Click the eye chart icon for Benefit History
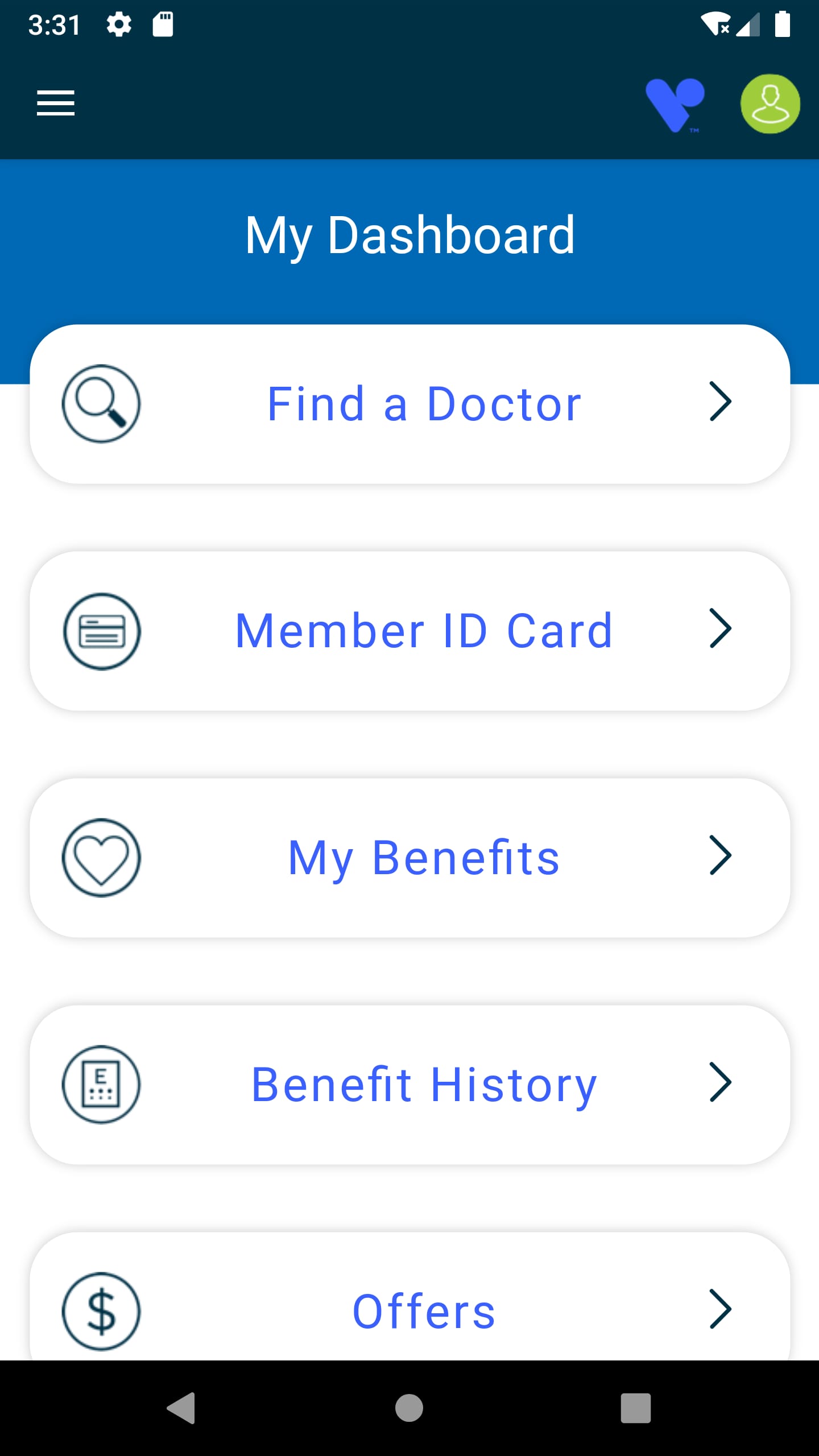Viewport: 819px width, 1456px height. [x=101, y=1083]
